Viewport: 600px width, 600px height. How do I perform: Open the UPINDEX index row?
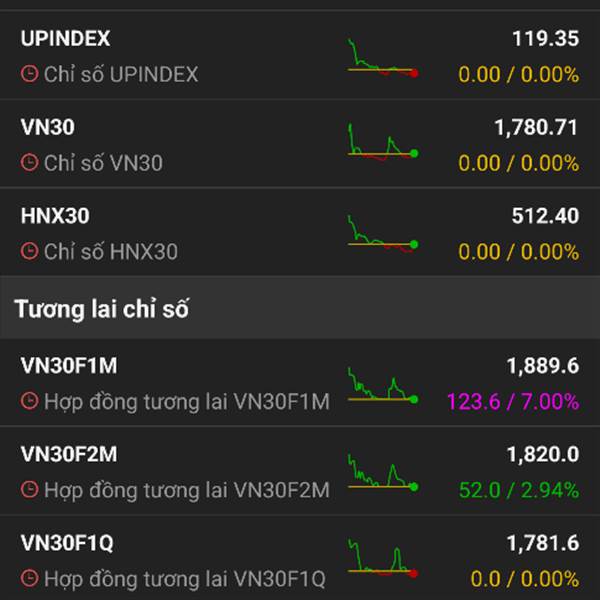(x=300, y=56)
